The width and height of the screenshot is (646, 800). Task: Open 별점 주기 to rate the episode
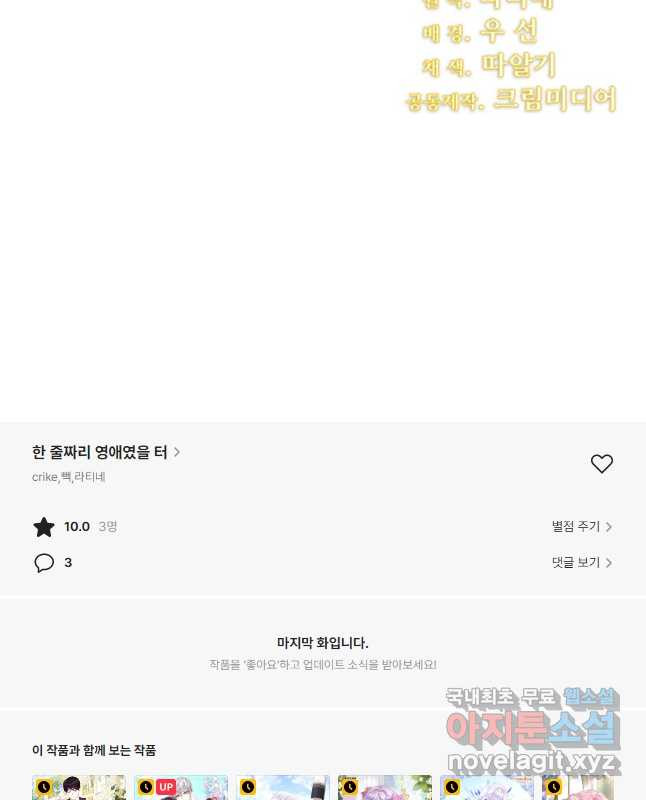pyautogui.click(x=581, y=527)
